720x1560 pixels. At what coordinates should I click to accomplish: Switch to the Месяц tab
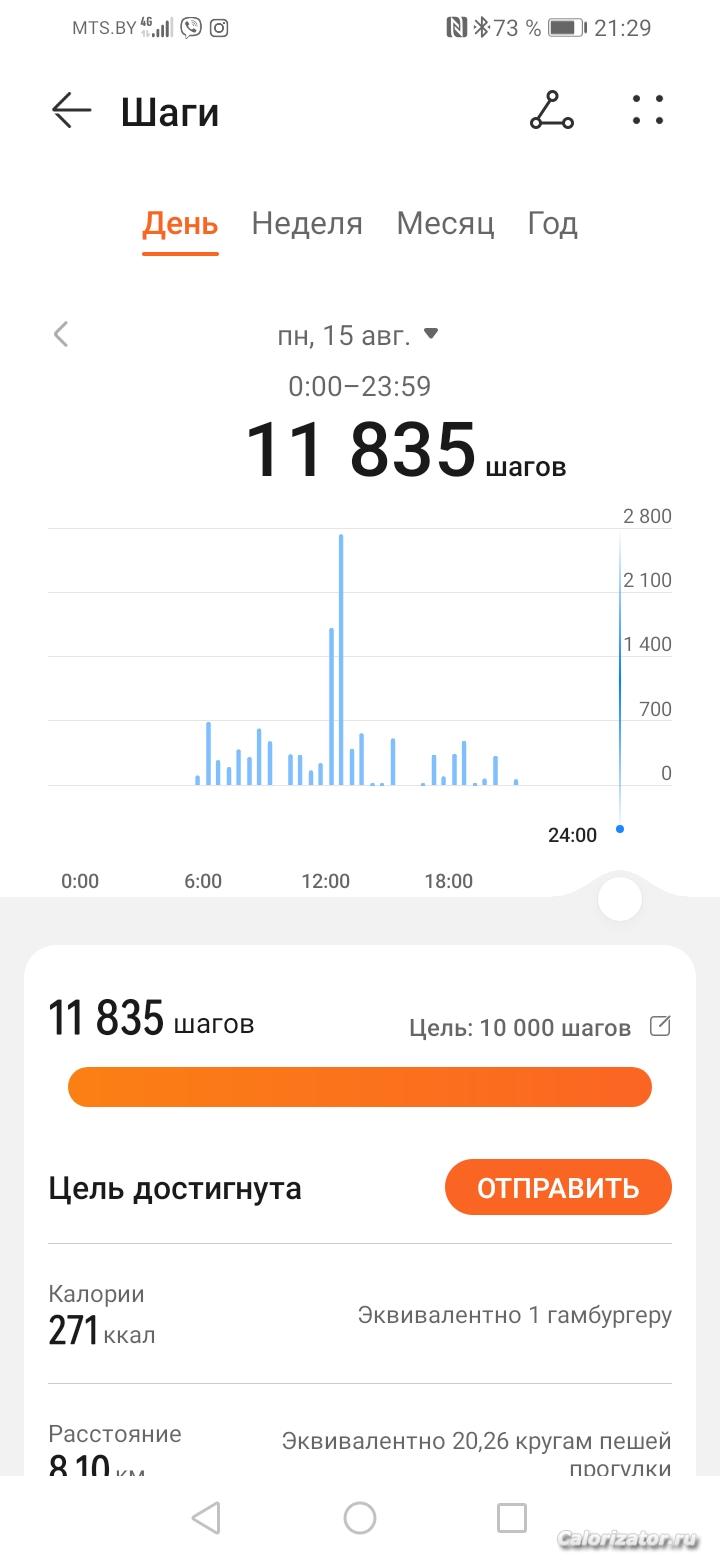pos(445,223)
